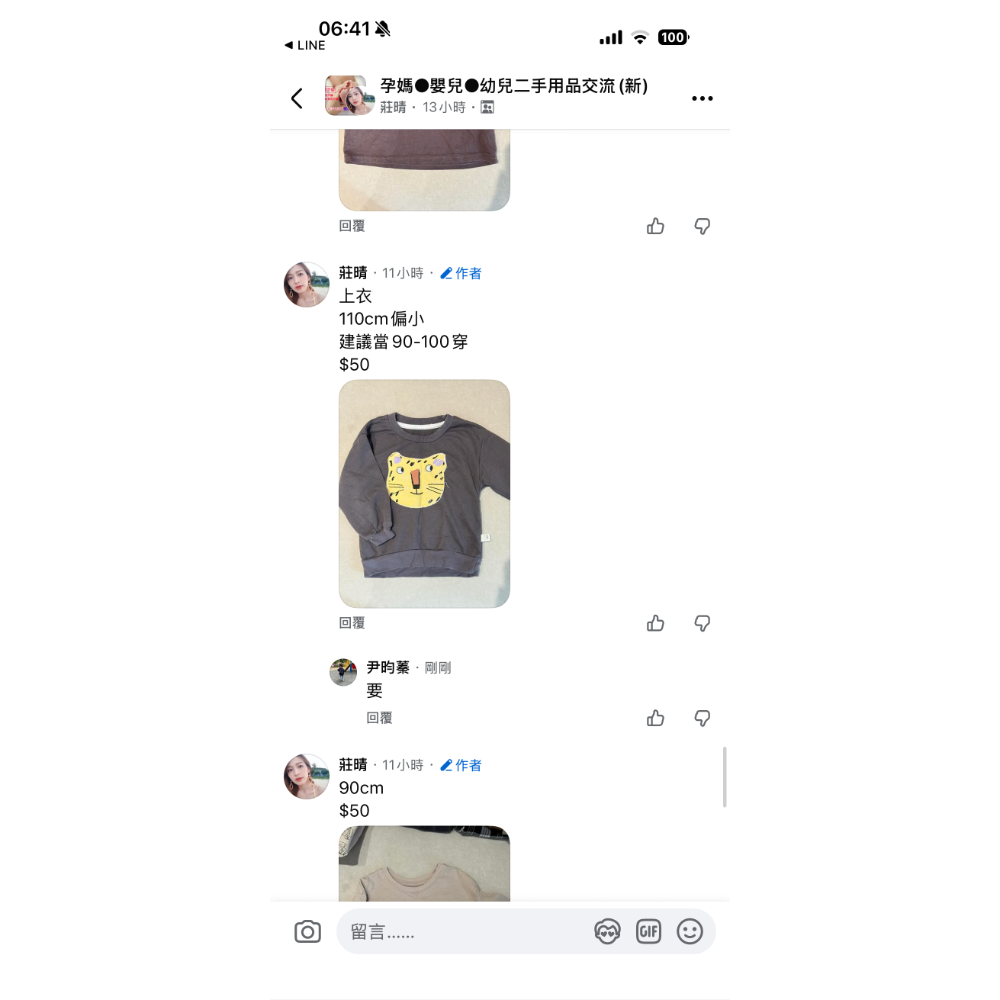Open the emoji smiley picker
The image size is (1000, 1000).
point(690,932)
